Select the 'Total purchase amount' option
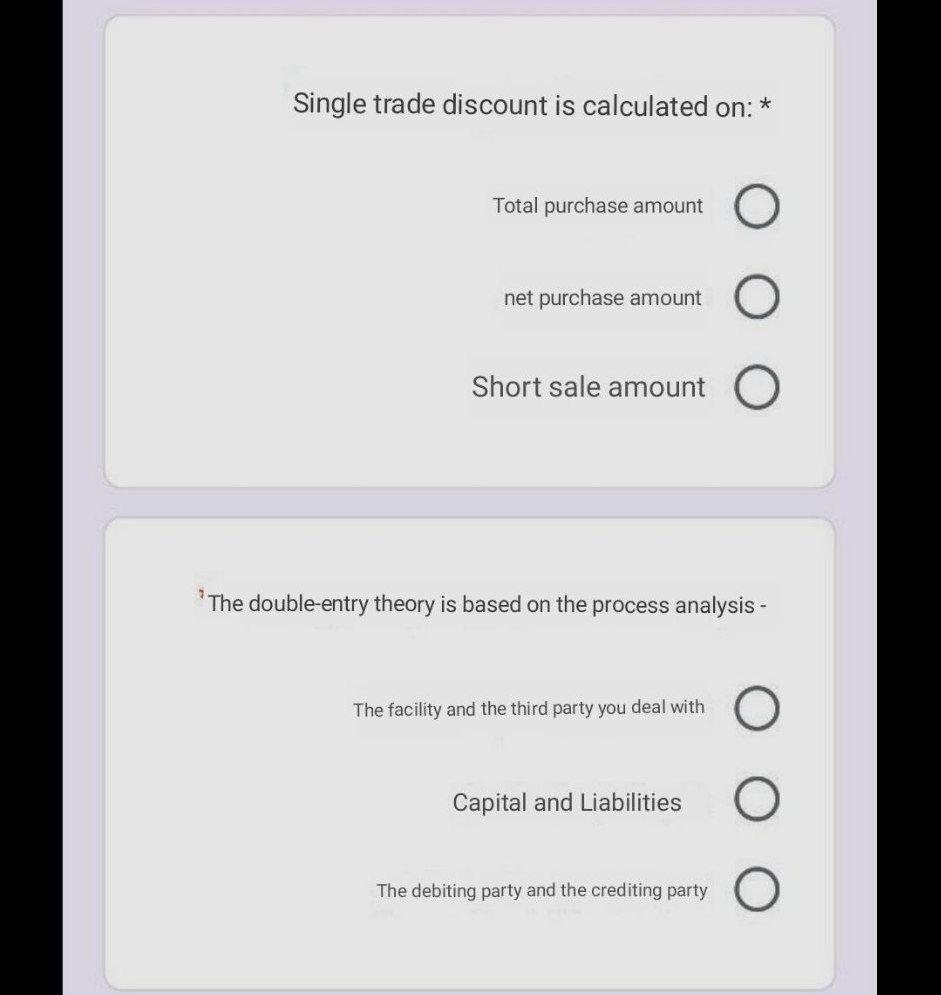941x995 pixels. [757, 207]
